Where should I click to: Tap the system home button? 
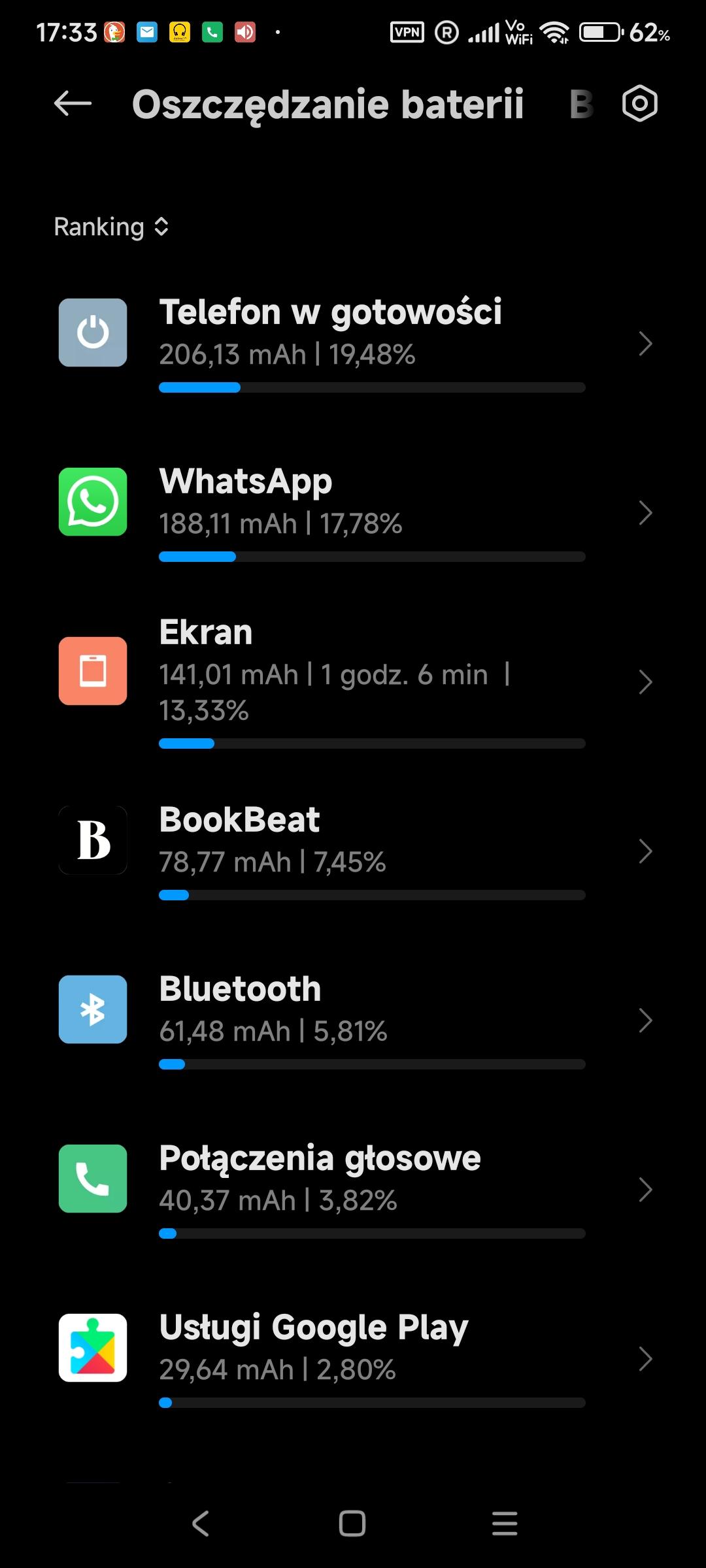point(352,1524)
